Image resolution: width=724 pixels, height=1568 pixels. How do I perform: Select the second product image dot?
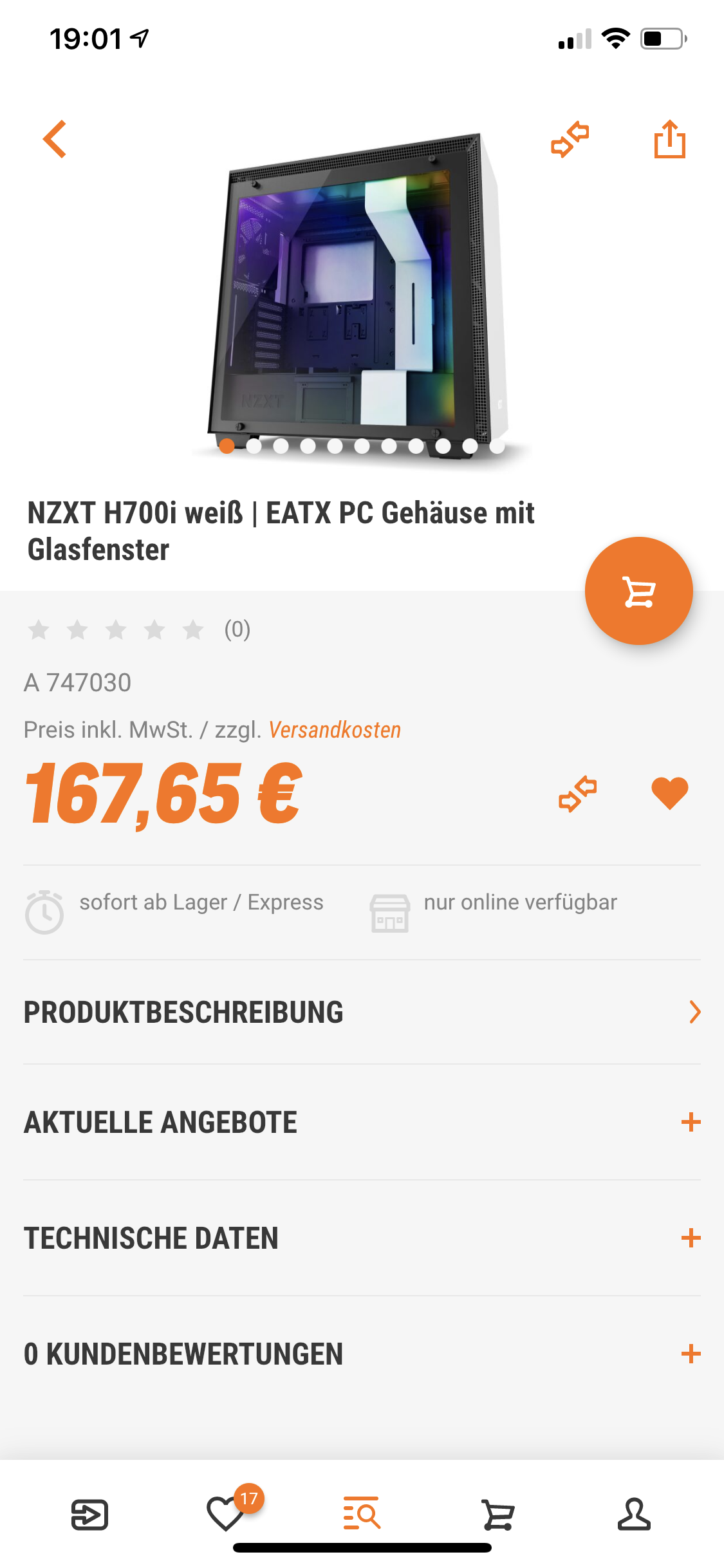point(254,446)
